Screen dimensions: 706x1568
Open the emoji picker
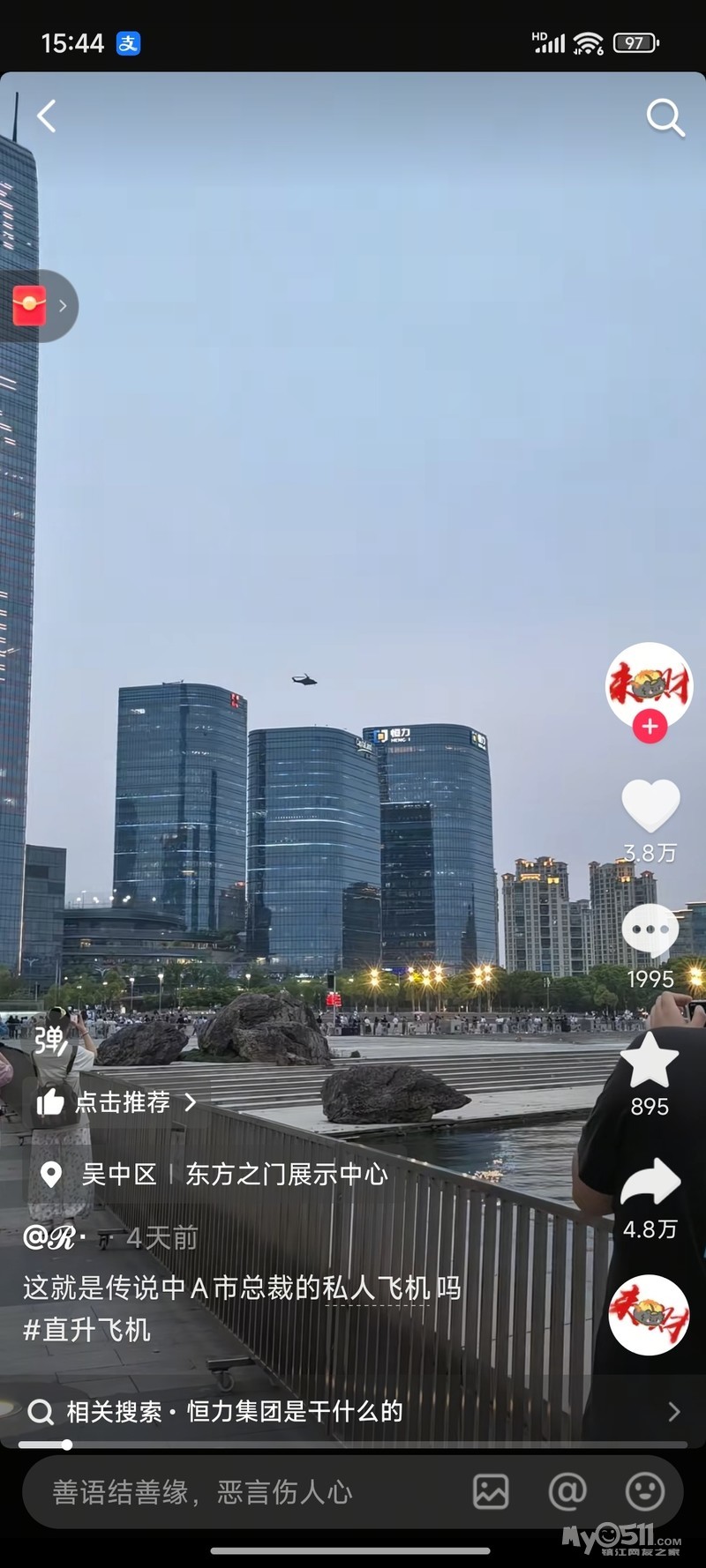click(645, 1492)
